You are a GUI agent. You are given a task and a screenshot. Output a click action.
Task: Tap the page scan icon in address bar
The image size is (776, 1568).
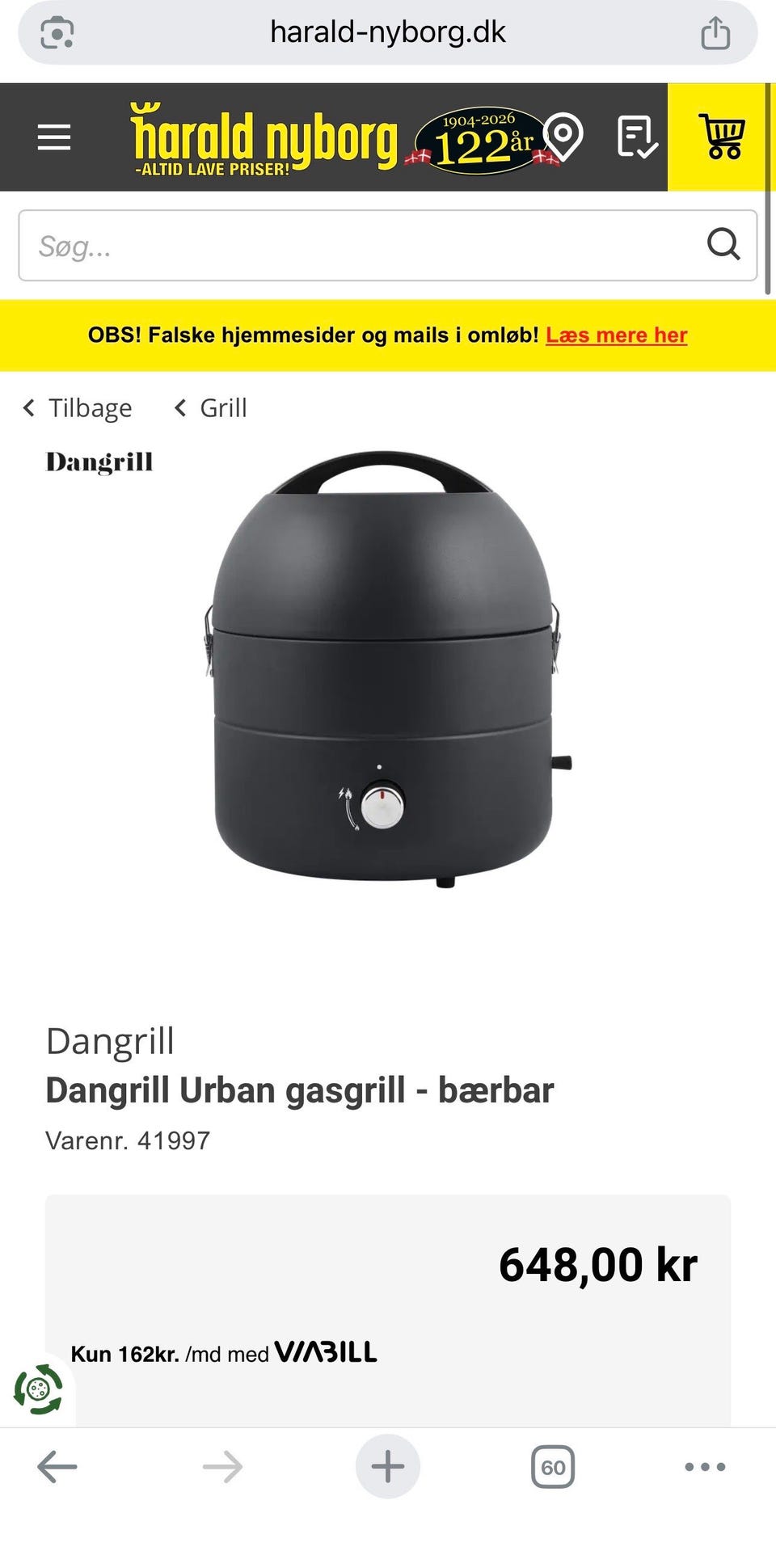(x=57, y=33)
